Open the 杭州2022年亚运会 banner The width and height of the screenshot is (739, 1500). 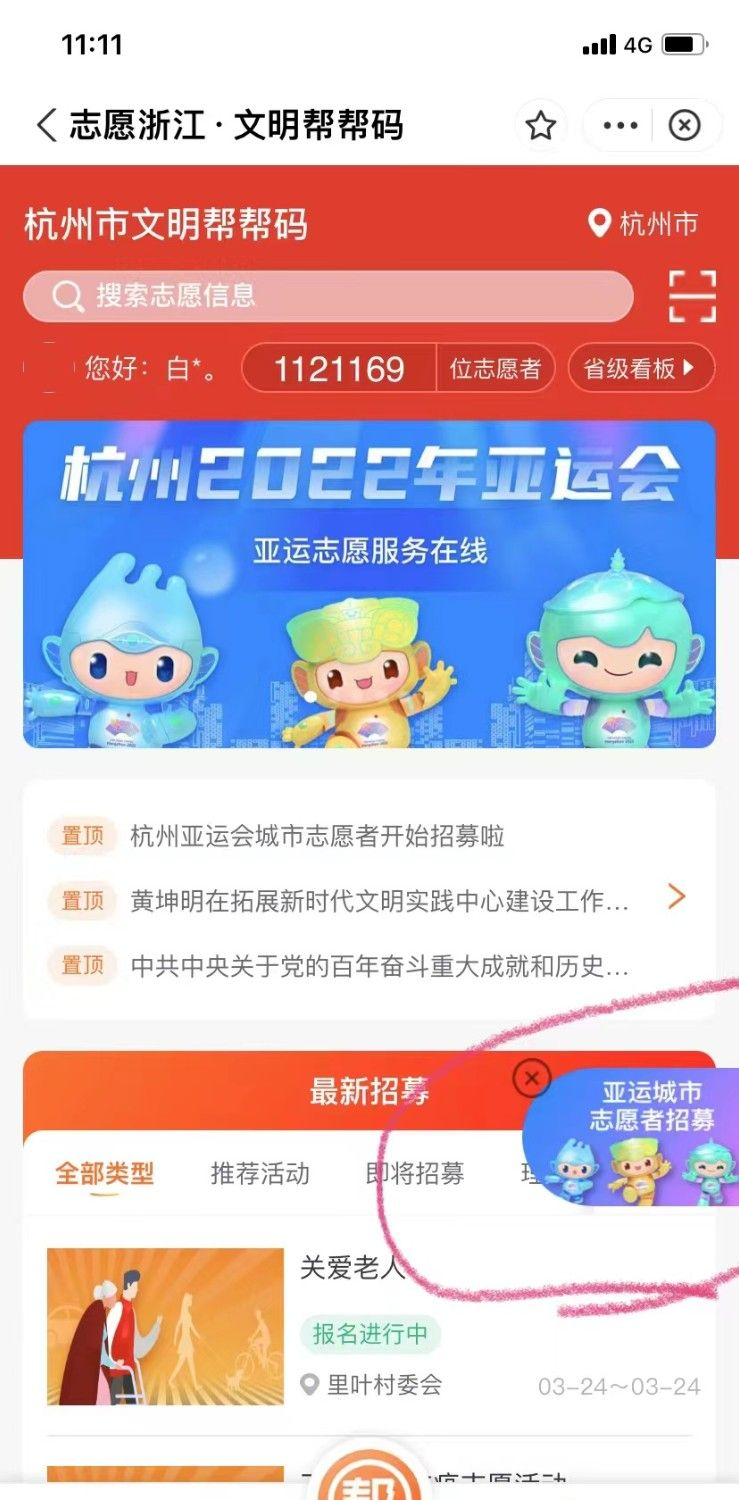tap(369, 584)
